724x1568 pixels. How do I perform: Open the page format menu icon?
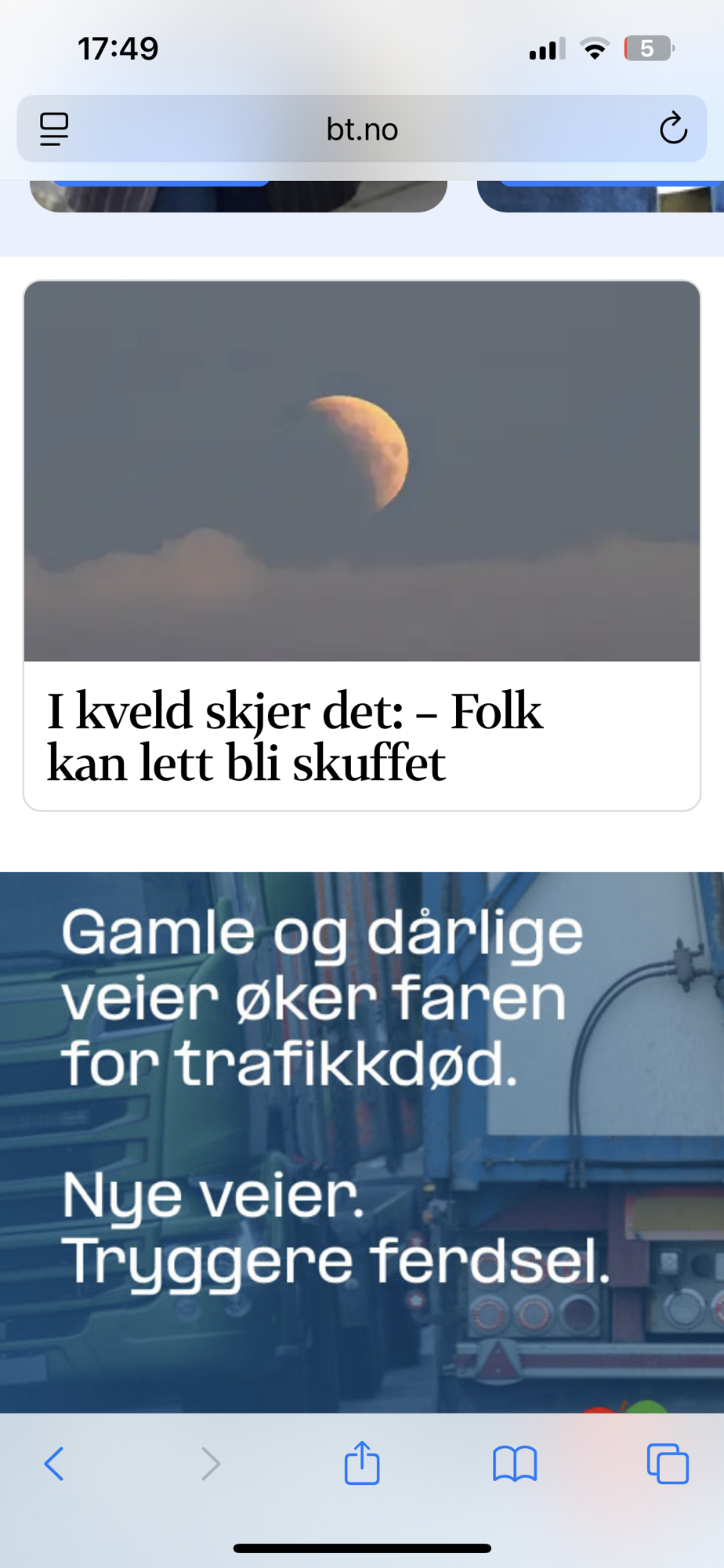[x=54, y=129]
